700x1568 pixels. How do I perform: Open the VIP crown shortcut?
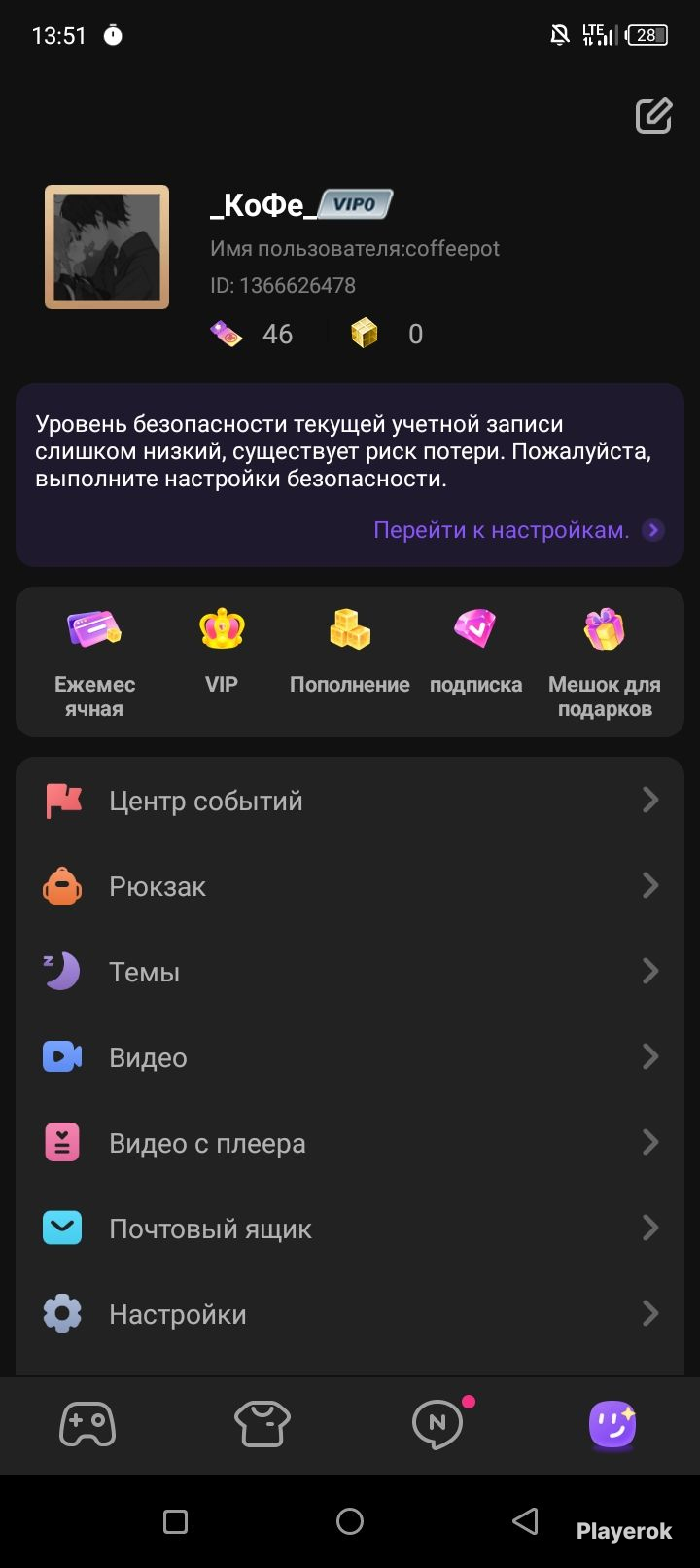coord(222,650)
